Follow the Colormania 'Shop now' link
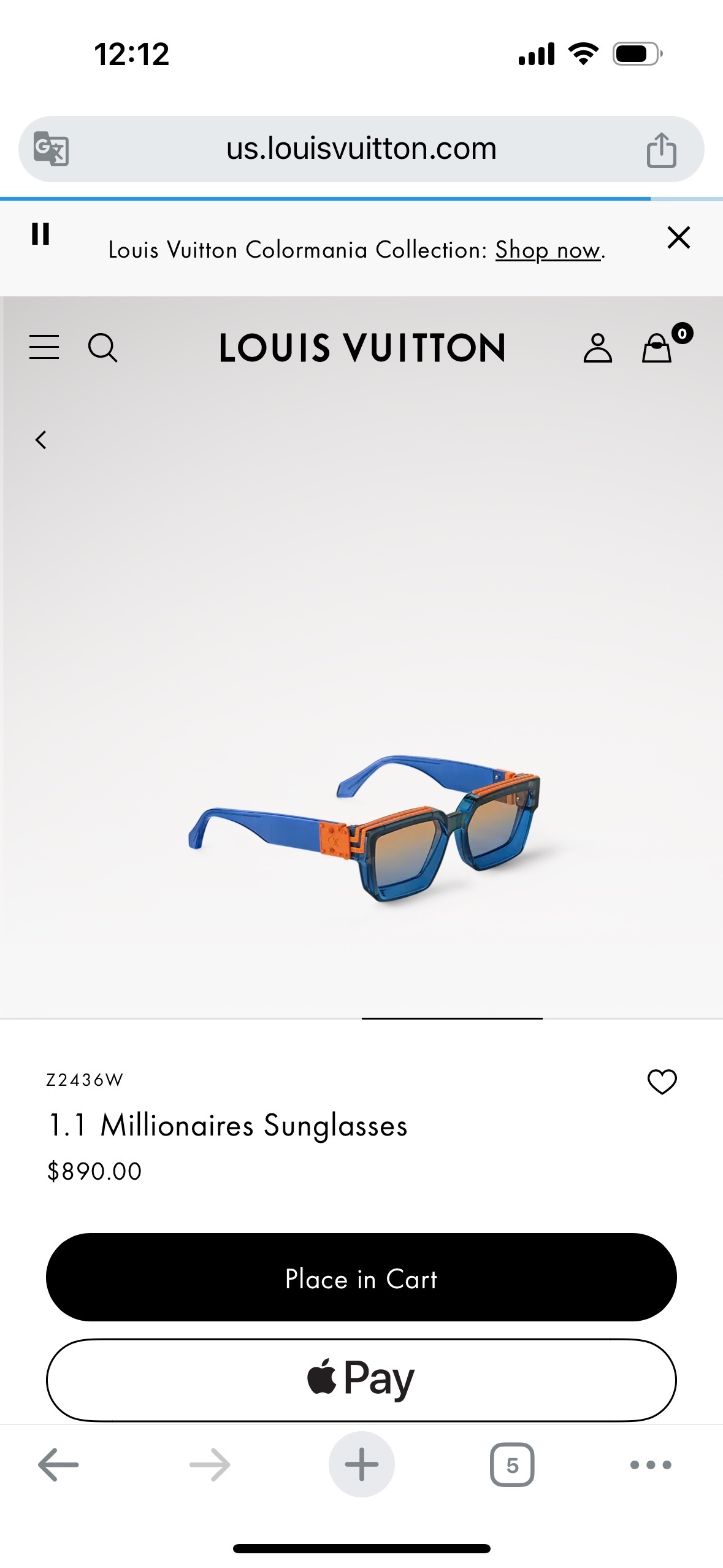 point(548,250)
